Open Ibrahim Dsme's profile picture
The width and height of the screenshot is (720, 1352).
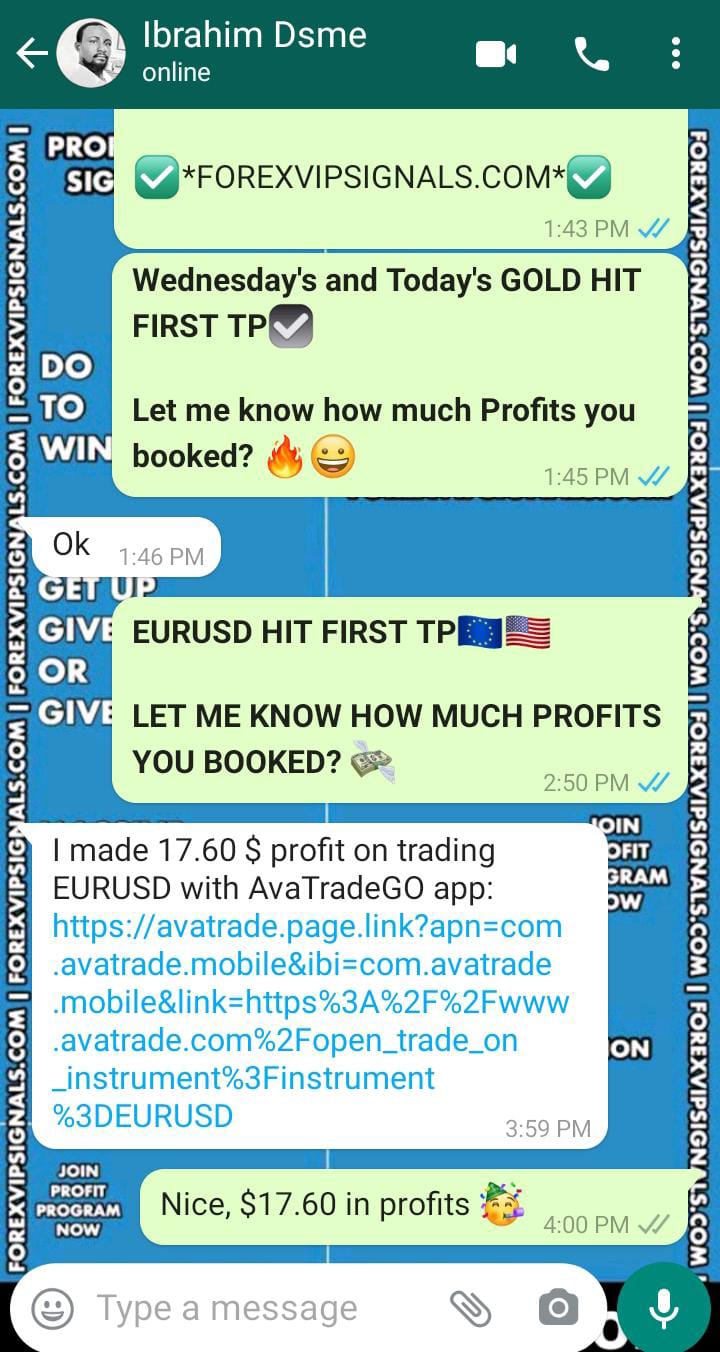pyautogui.click(x=91, y=54)
